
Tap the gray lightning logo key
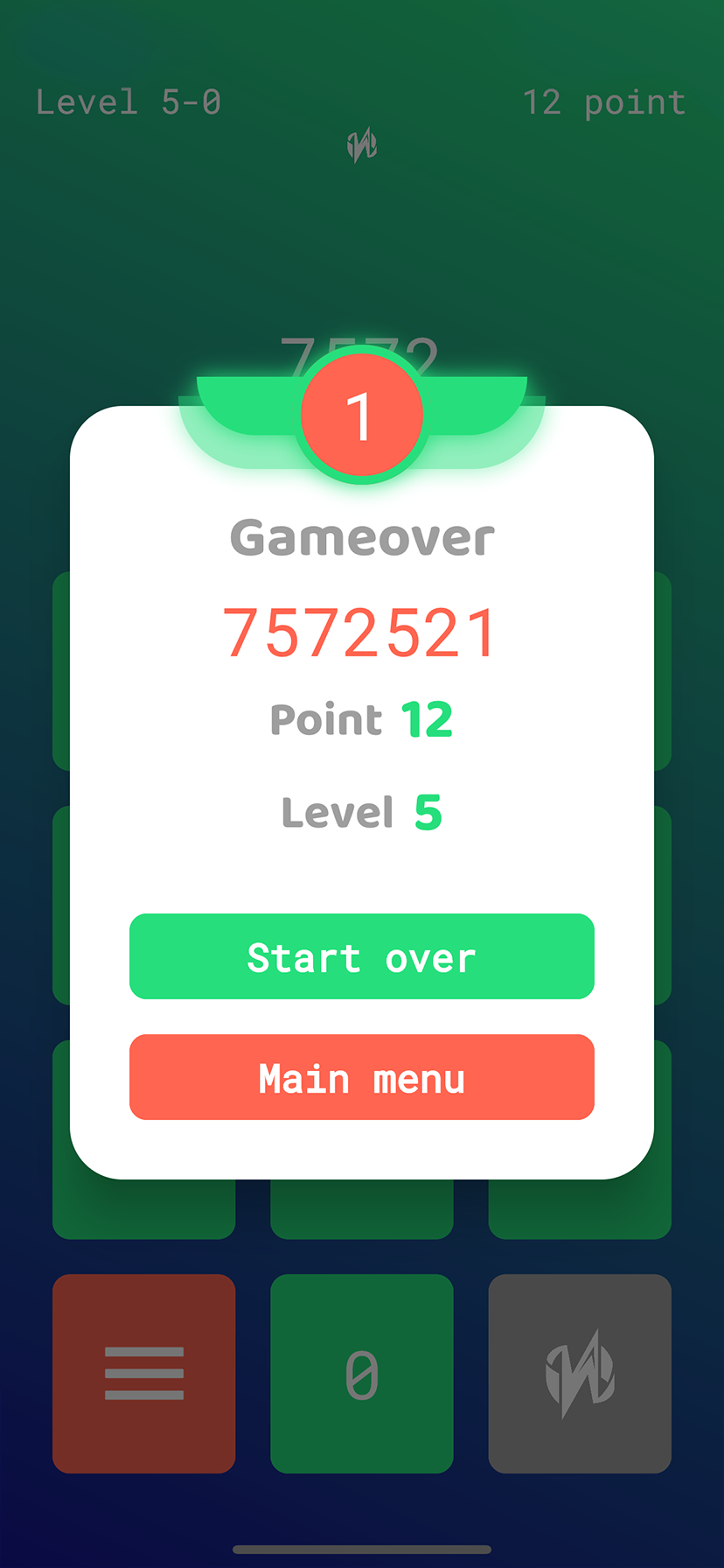580,1373
